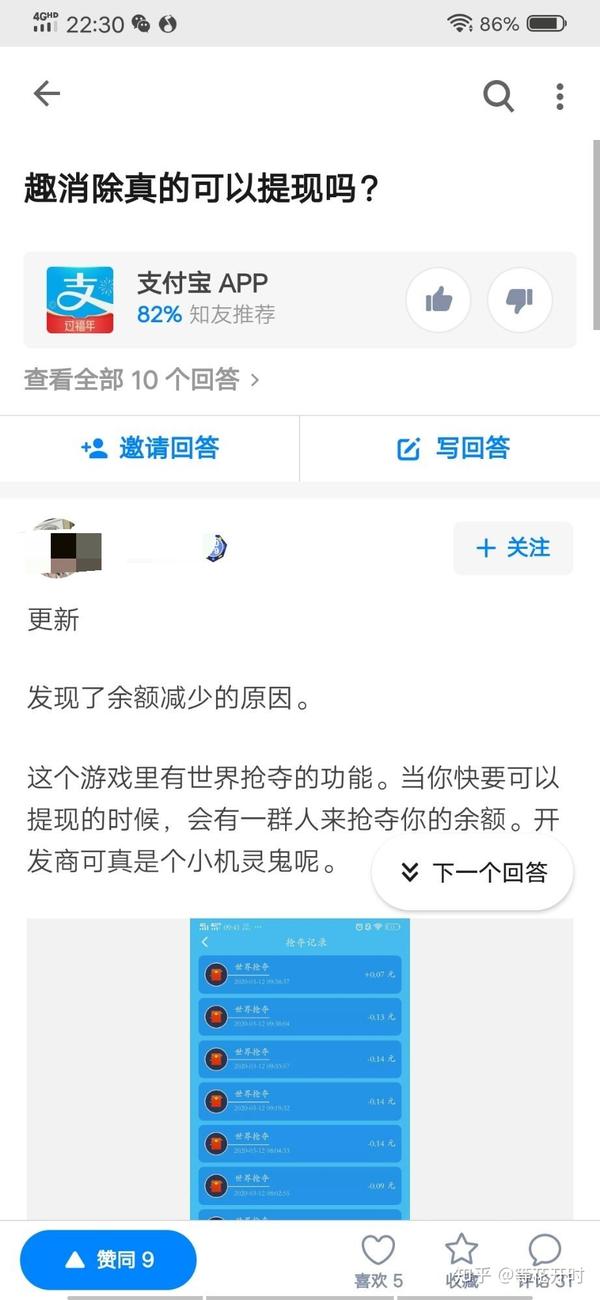Upvote with the 赞同 9 button
The image size is (600, 1300).
point(109,1260)
